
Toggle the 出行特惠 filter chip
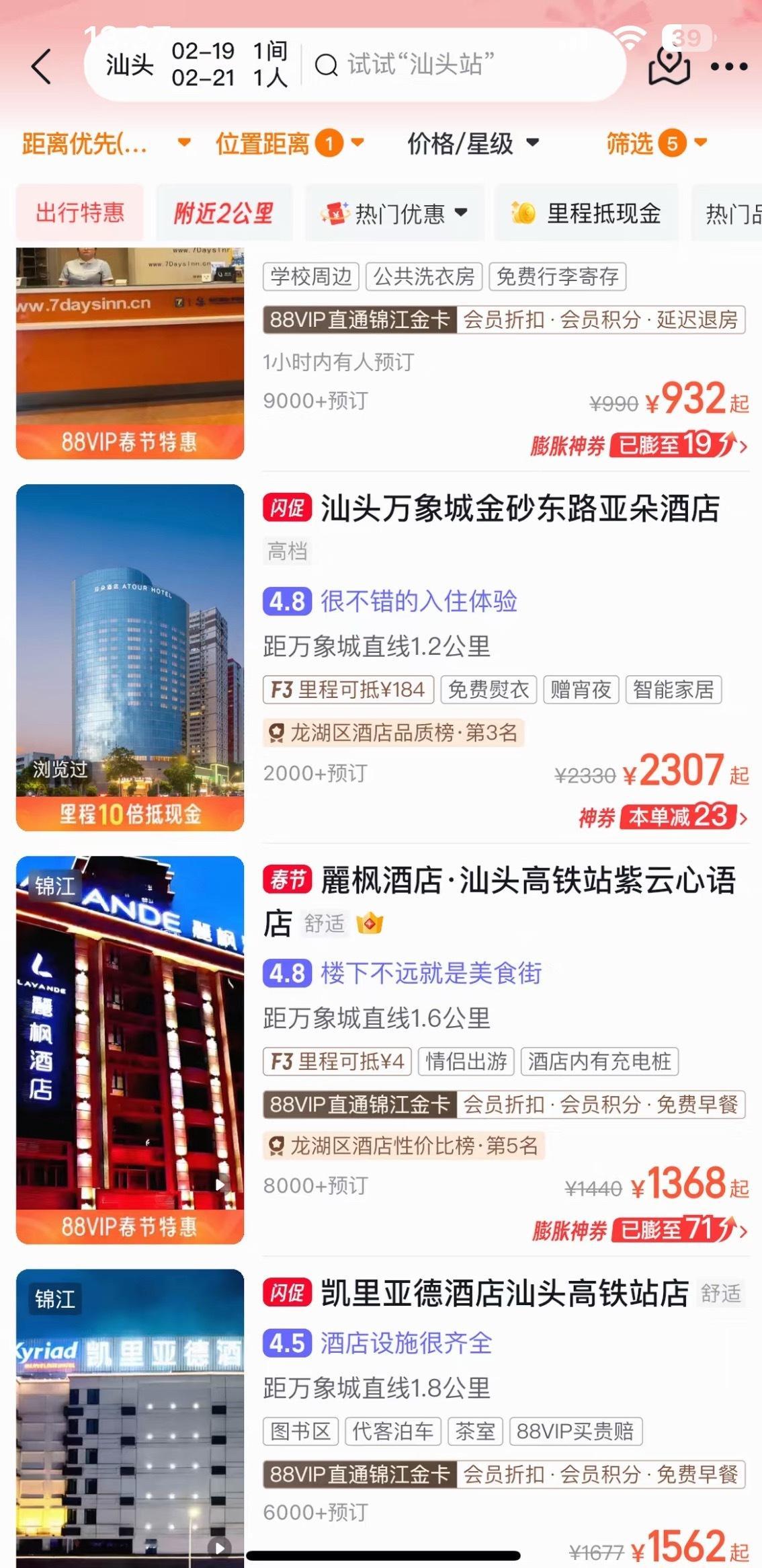click(80, 212)
